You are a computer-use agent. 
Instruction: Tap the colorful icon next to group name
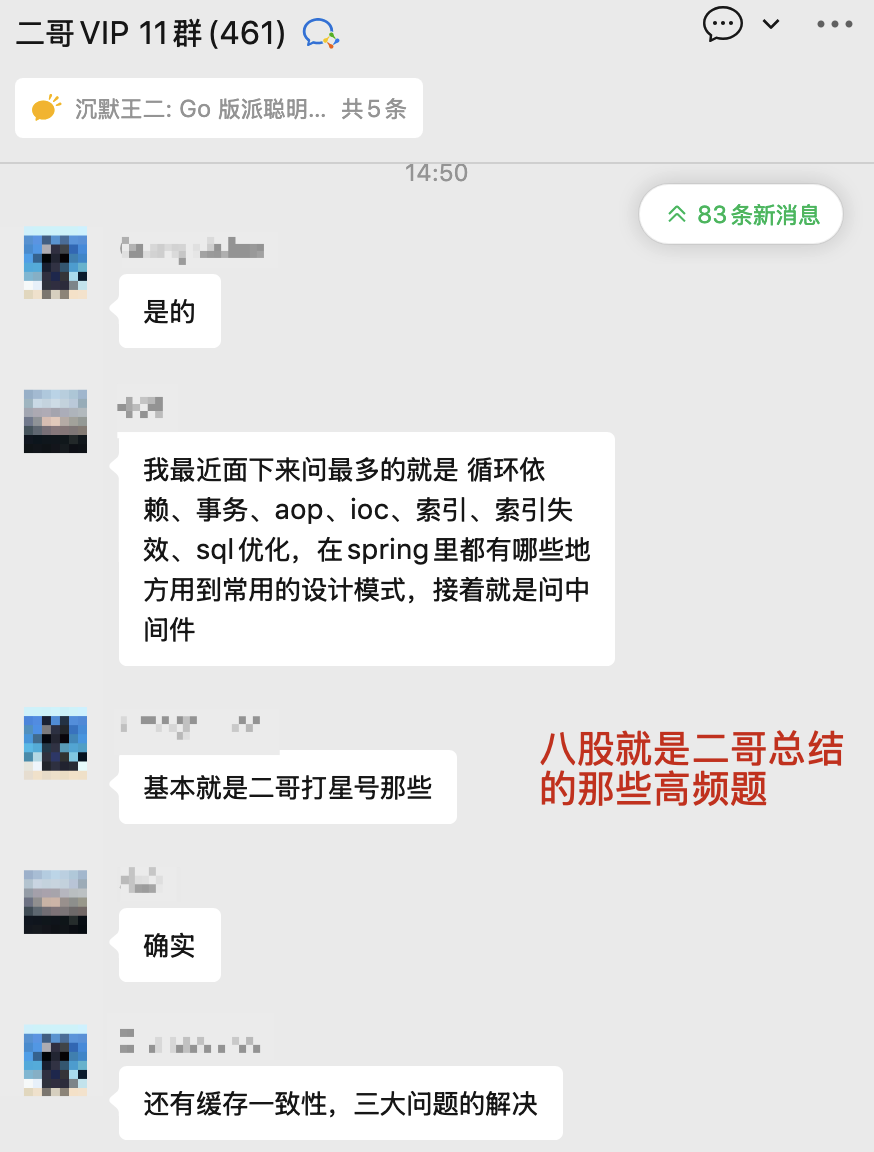click(321, 34)
